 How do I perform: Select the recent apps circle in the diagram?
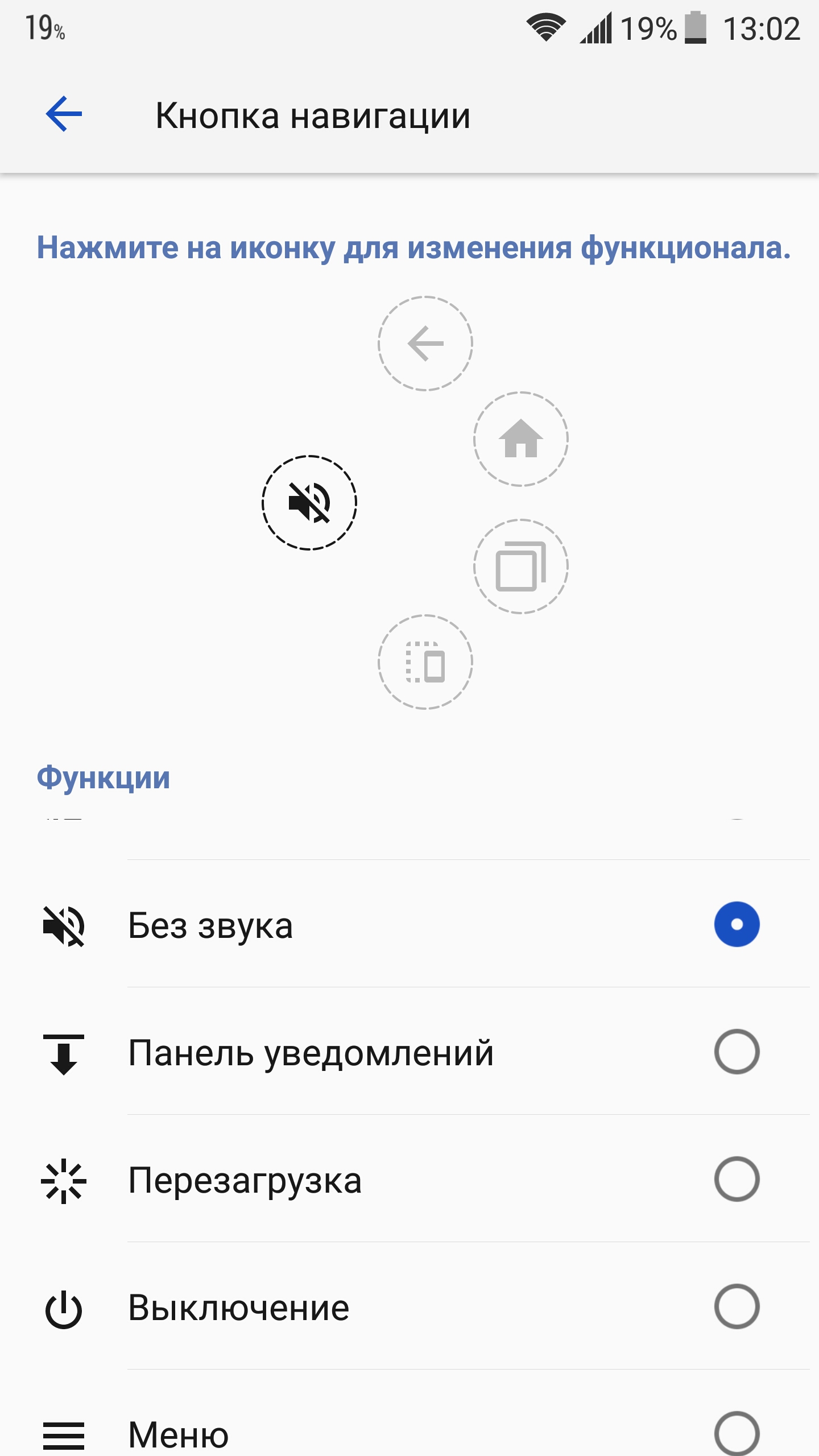tap(521, 566)
